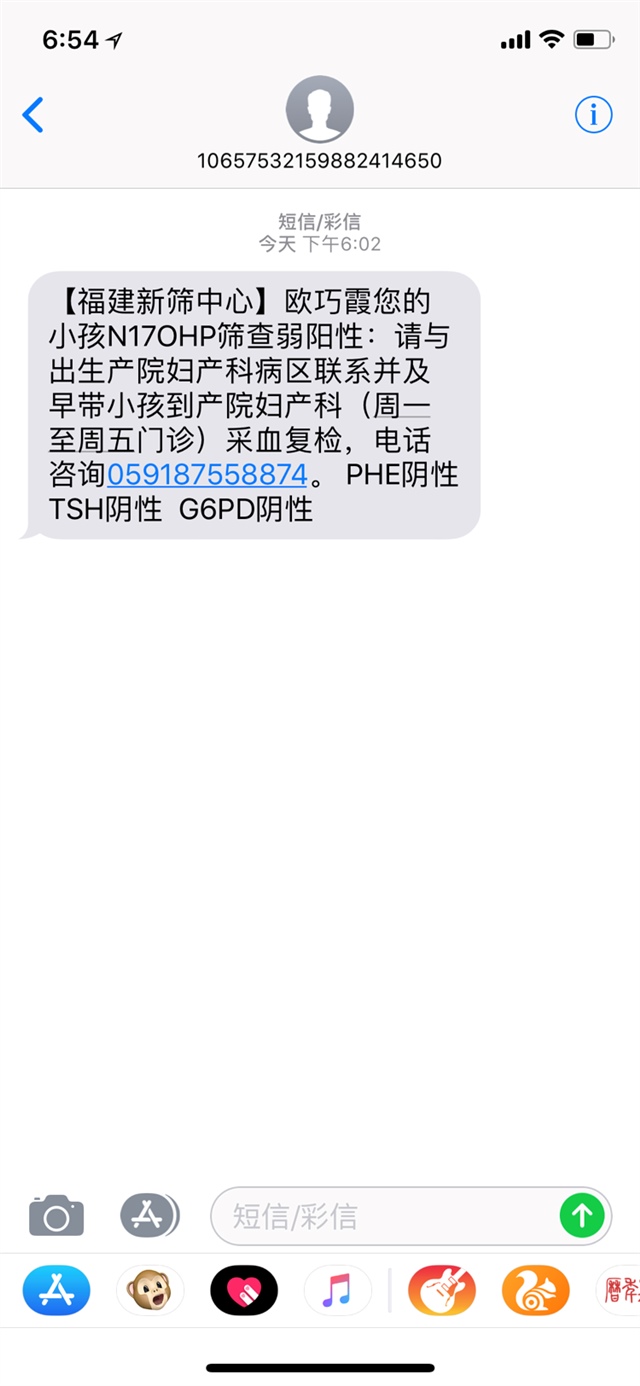Open the GarageBand guitar app
The width and height of the screenshot is (640, 1386).
tap(441, 1290)
